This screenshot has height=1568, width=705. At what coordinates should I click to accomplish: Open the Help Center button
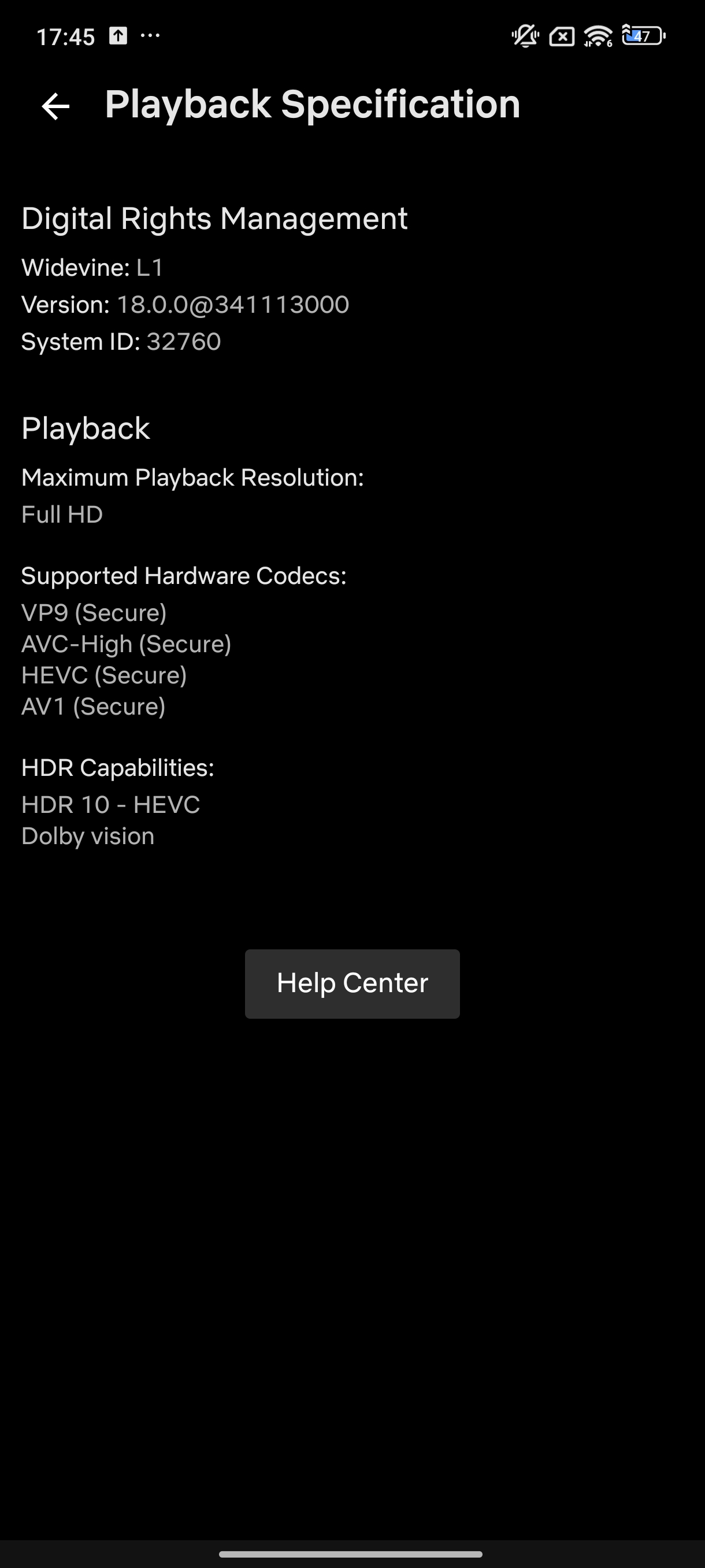click(x=352, y=983)
